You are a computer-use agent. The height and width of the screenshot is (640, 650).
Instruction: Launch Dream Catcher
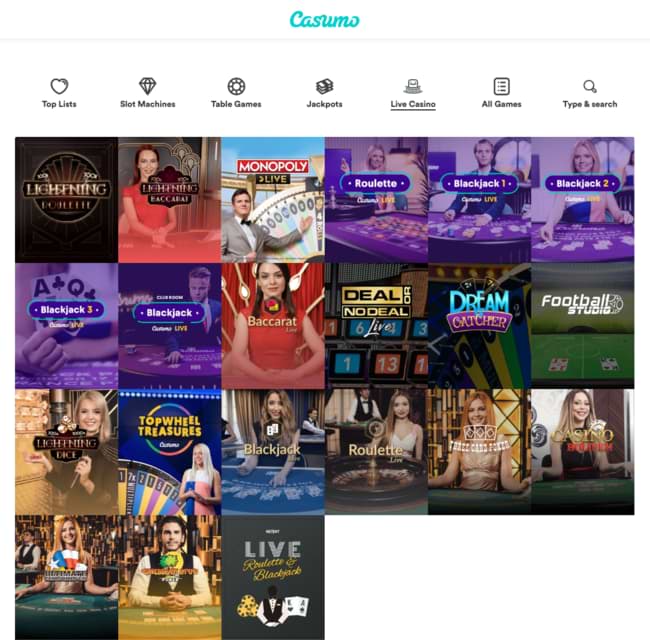479,325
